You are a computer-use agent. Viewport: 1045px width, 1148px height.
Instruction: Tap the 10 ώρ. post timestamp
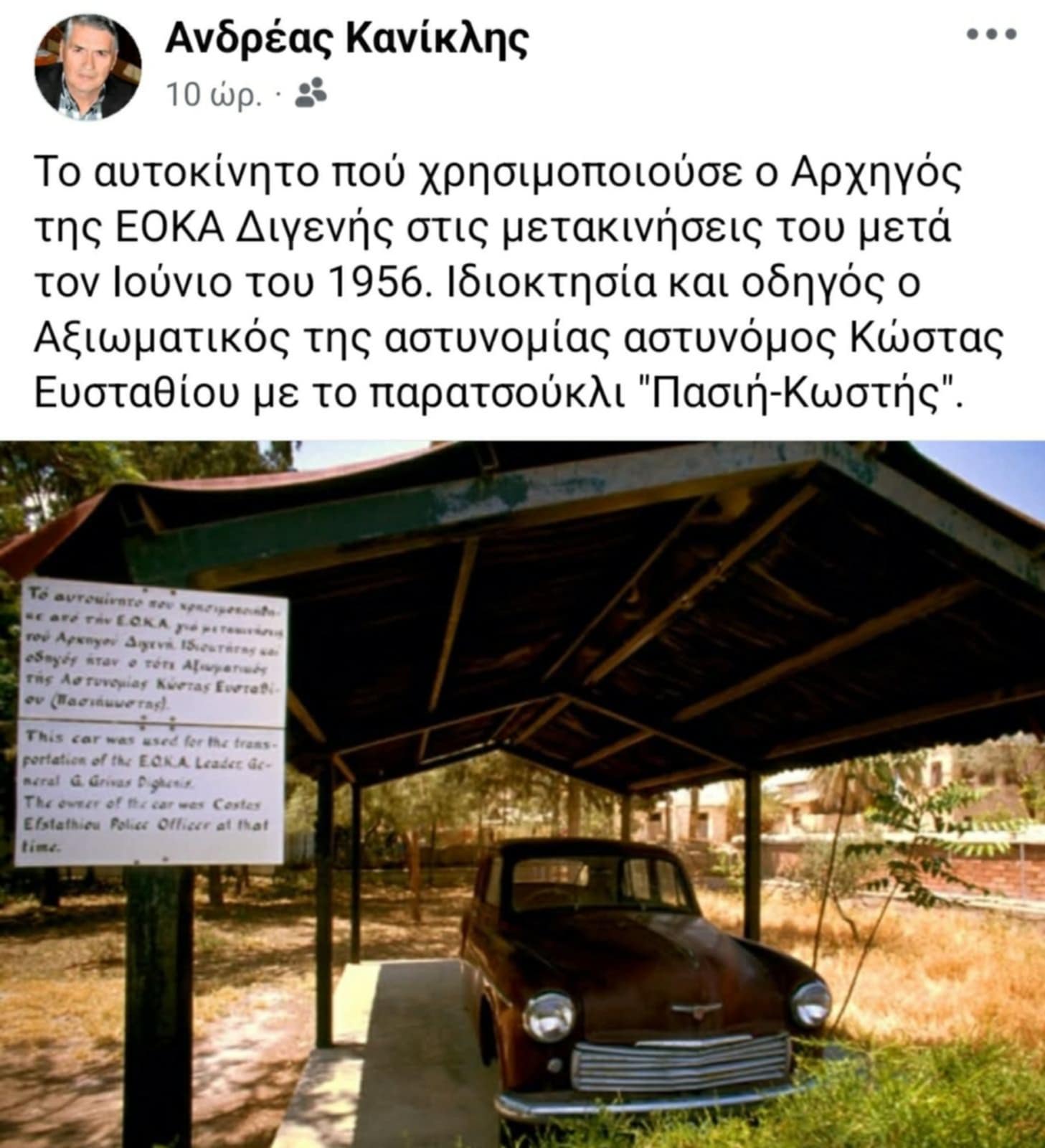tap(213, 94)
